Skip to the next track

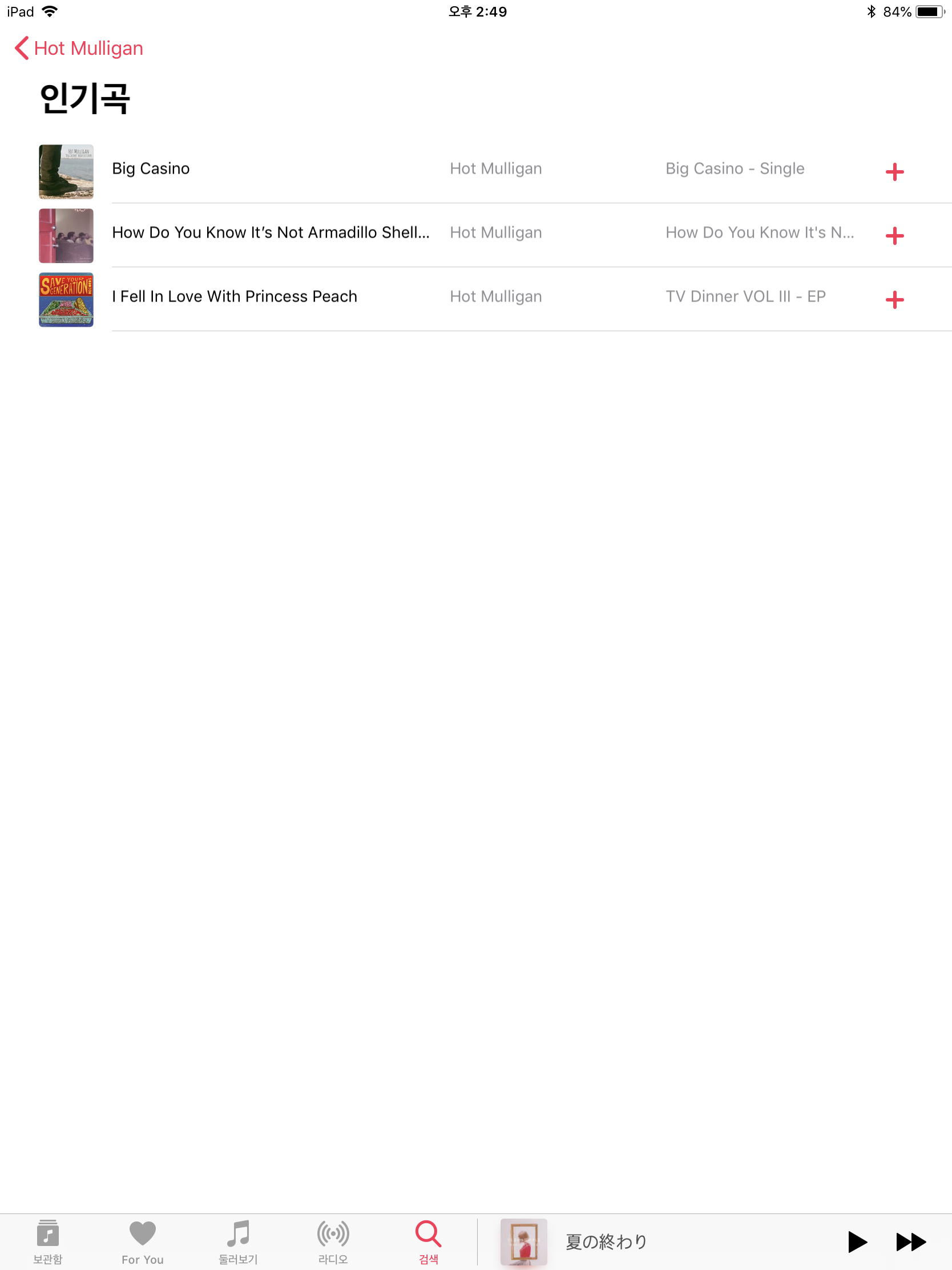[x=910, y=1242]
